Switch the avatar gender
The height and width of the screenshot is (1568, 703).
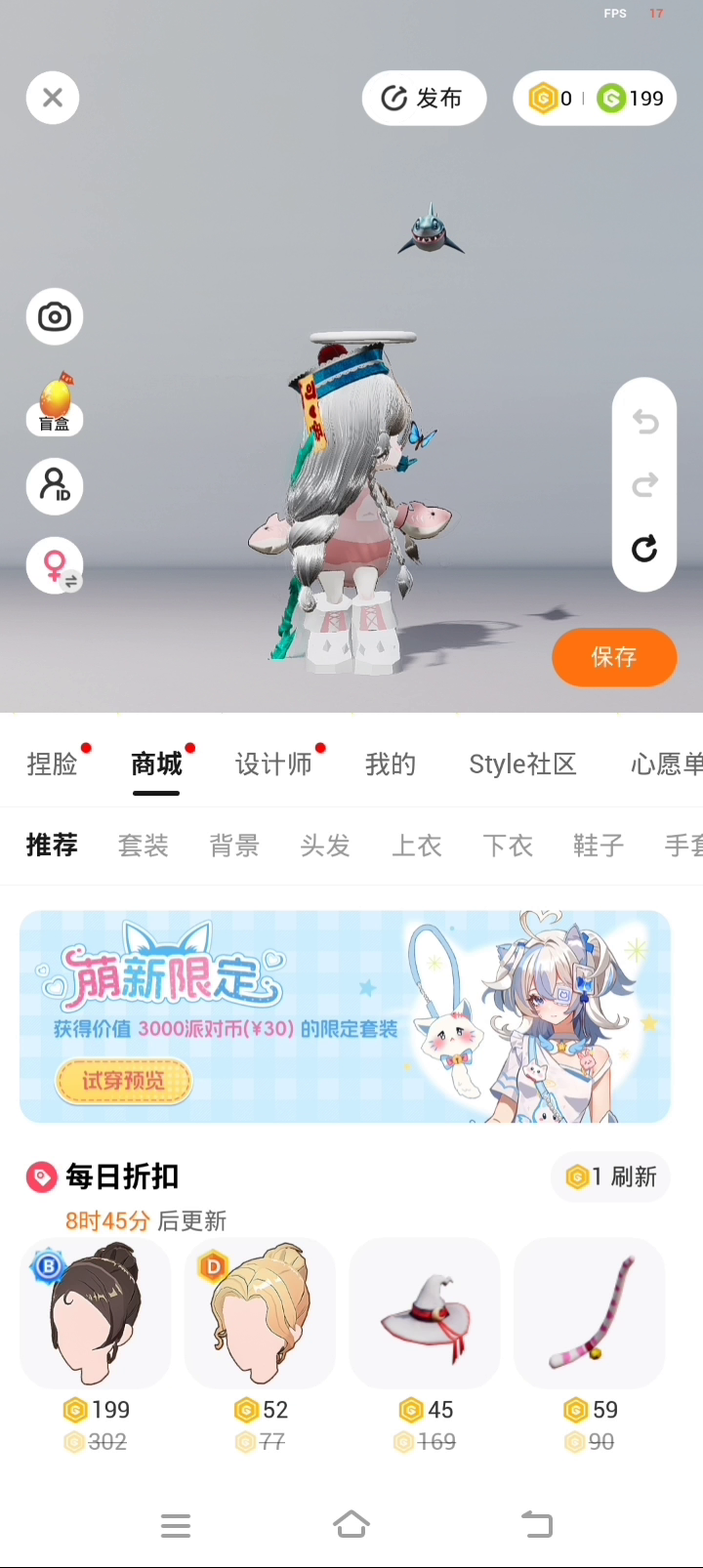pos(55,565)
